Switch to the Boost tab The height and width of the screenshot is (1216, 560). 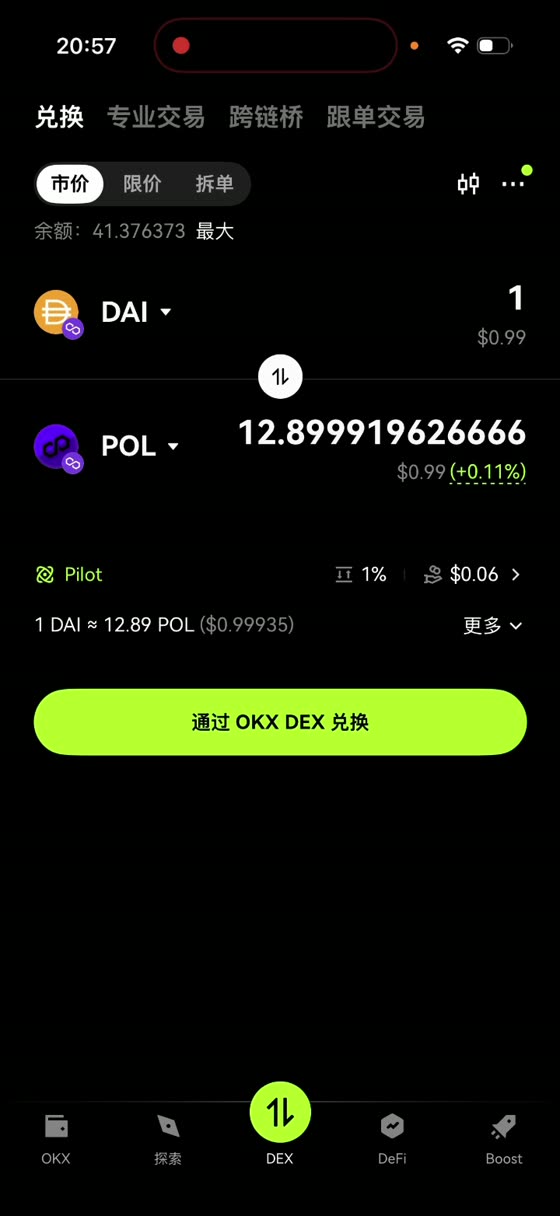(x=504, y=1140)
